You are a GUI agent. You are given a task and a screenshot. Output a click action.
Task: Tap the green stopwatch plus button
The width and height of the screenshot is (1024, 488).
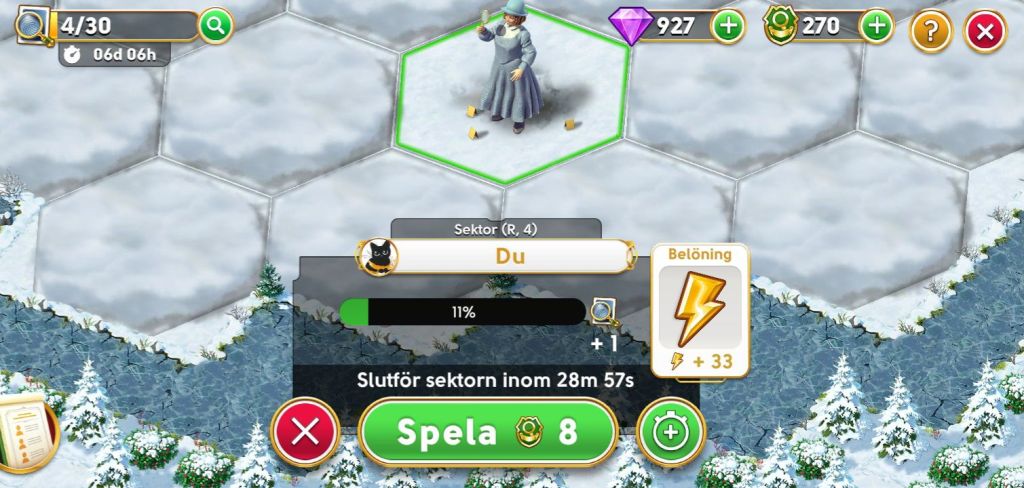click(x=671, y=433)
